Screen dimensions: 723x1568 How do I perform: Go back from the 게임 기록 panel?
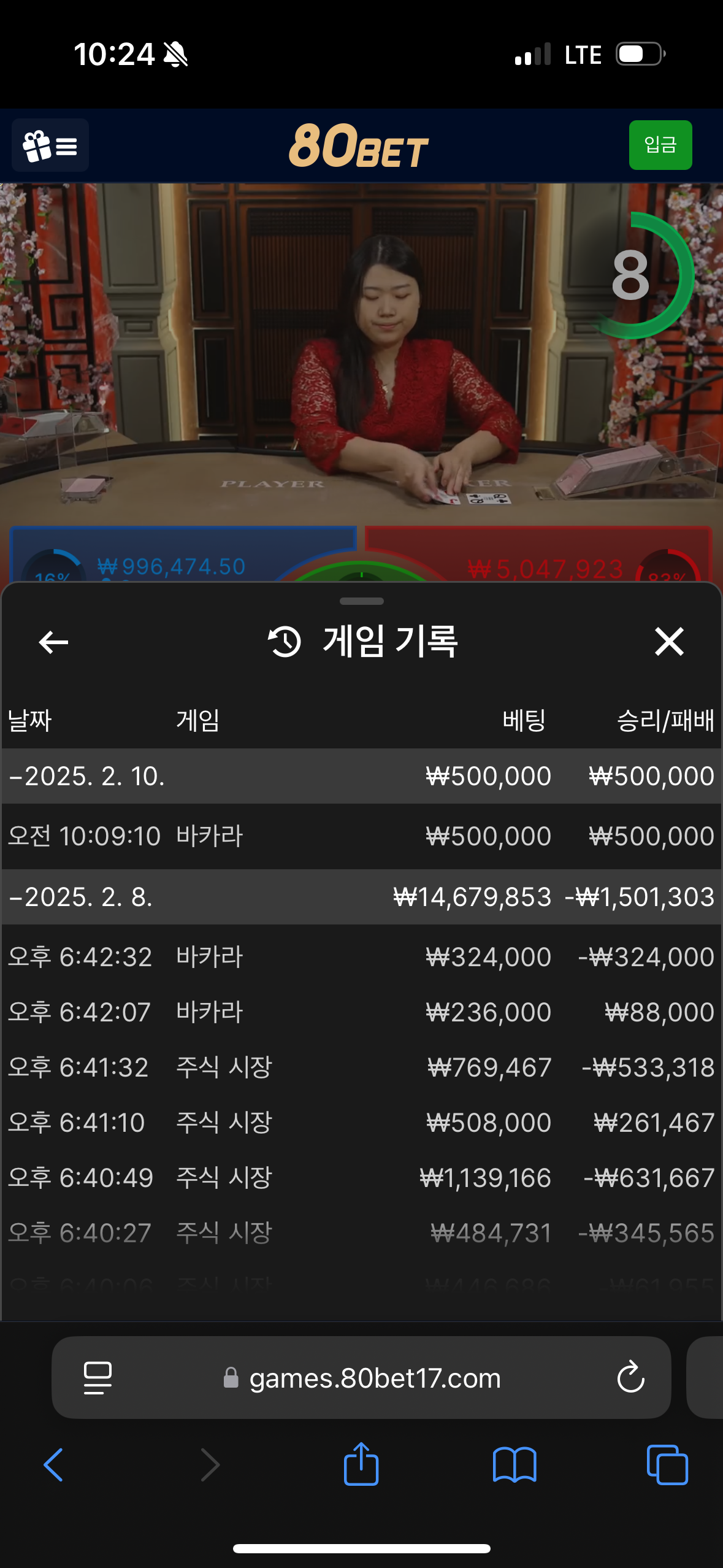click(x=53, y=642)
